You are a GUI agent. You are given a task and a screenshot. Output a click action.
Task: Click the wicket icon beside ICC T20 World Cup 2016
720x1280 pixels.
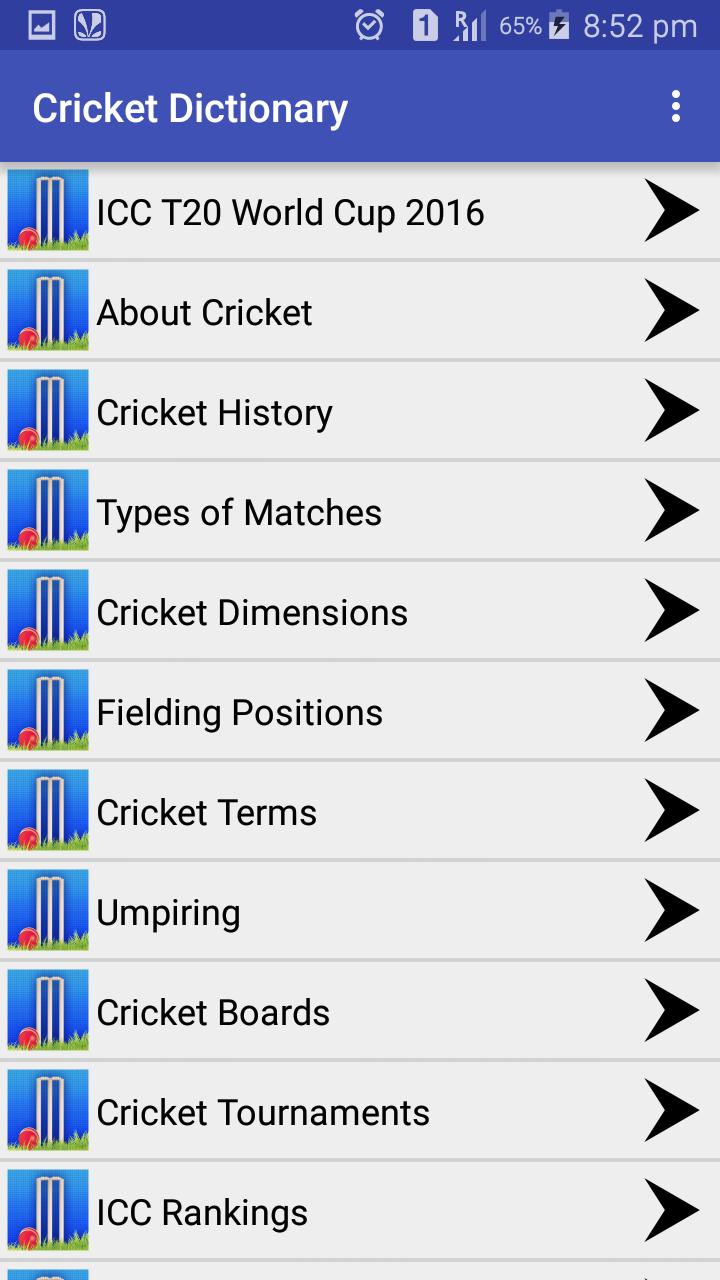(47, 211)
